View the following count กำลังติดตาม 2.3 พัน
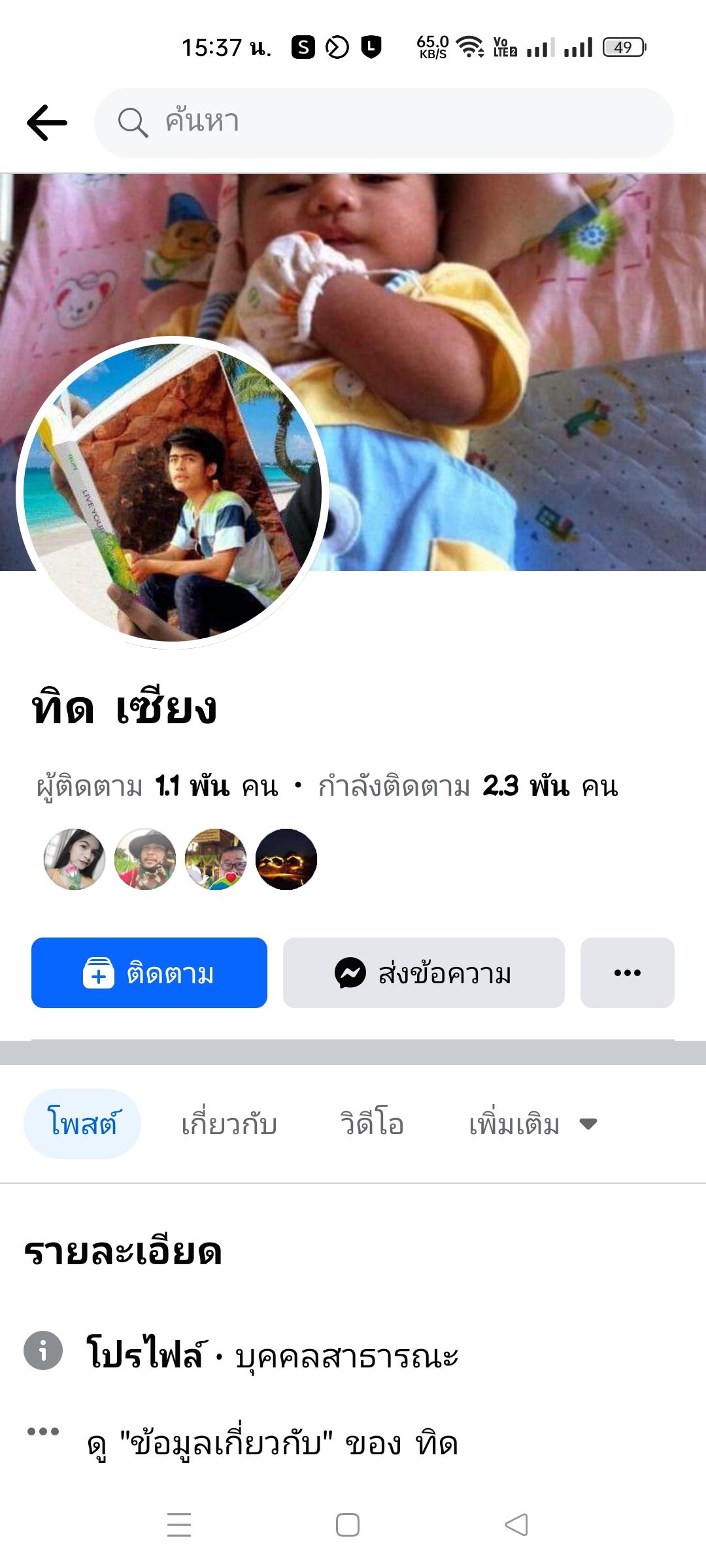The width and height of the screenshot is (706, 1568). 467,787
